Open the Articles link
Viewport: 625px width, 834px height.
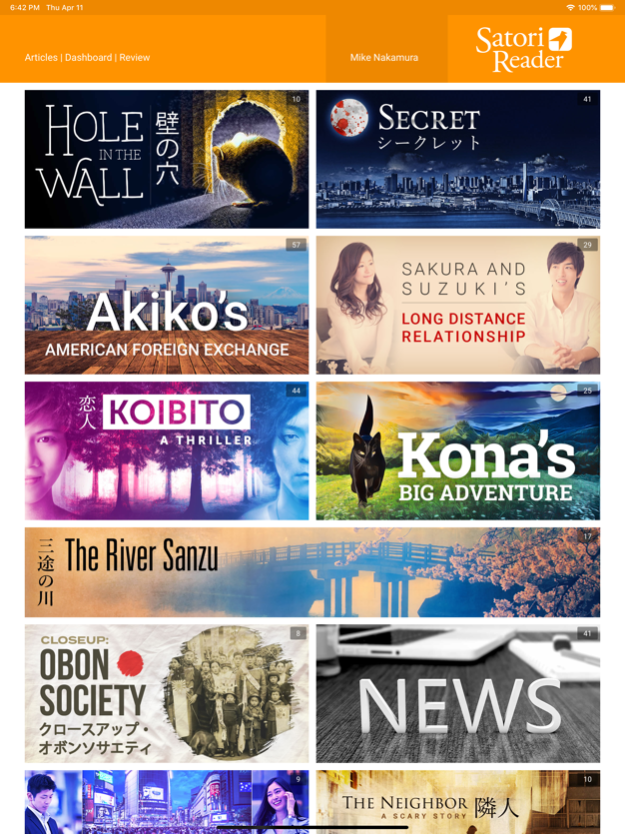pyautogui.click(x=41, y=58)
